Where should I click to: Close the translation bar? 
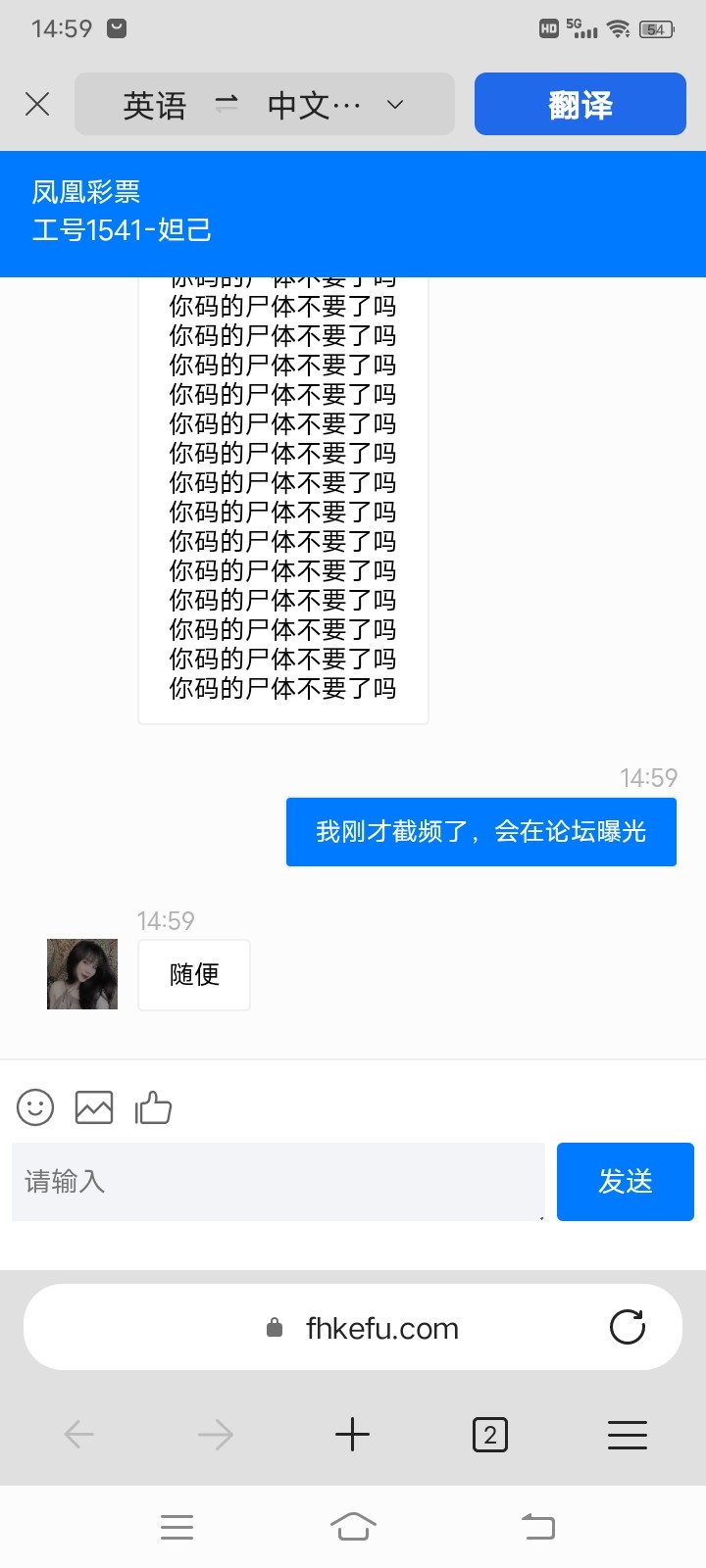coord(37,104)
